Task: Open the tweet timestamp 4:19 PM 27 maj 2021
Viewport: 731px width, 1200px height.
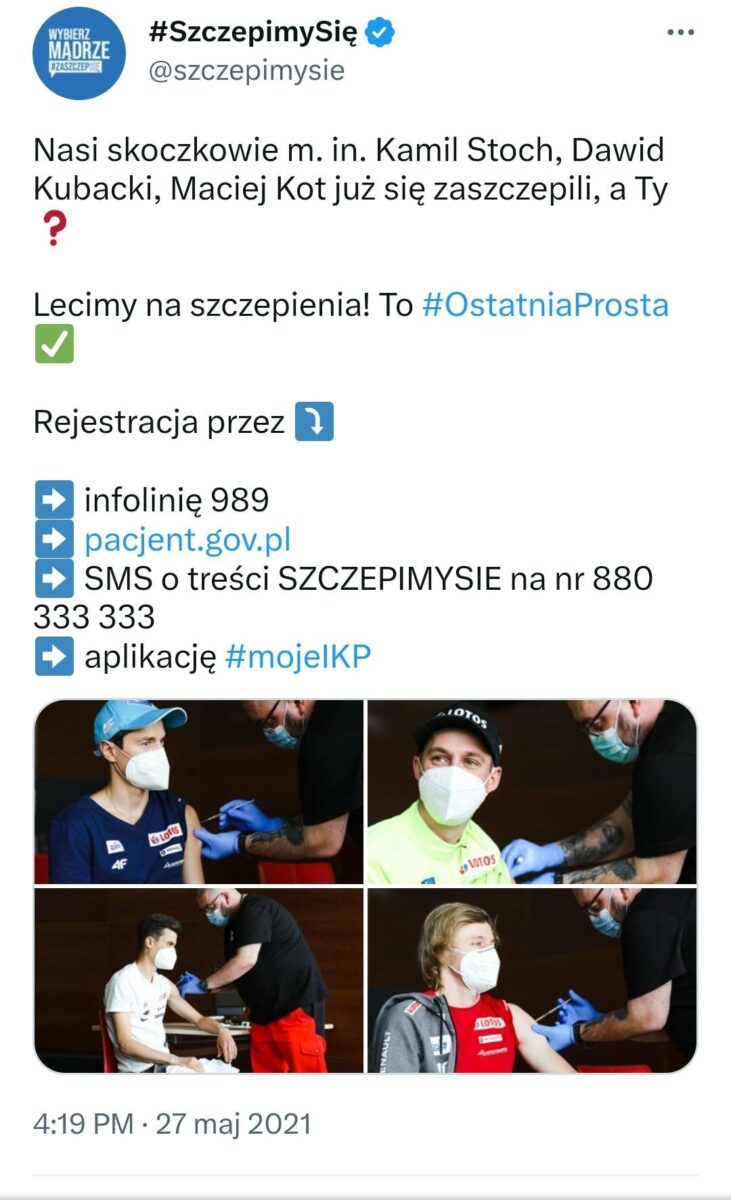Action: coord(173,1123)
